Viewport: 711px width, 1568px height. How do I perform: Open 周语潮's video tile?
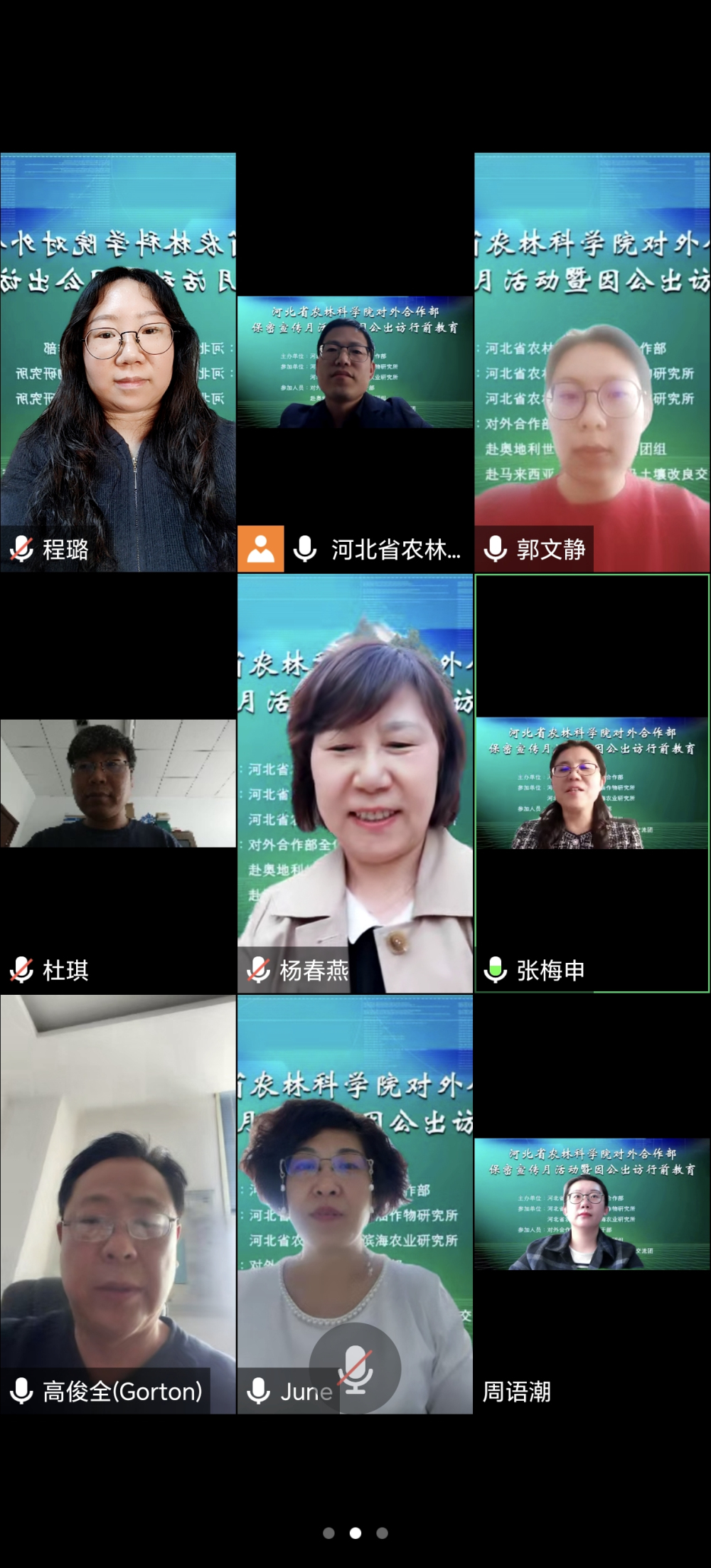point(592,1205)
